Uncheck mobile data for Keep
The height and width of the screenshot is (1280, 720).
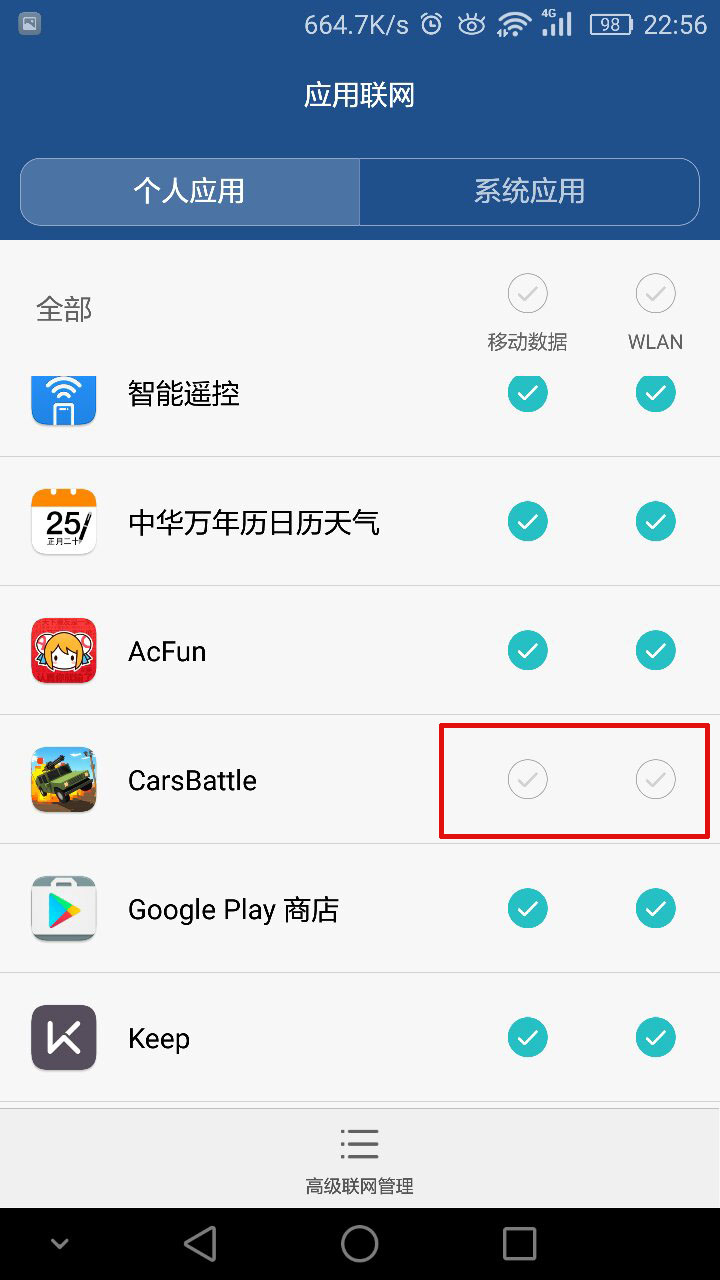click(527, 1037)
